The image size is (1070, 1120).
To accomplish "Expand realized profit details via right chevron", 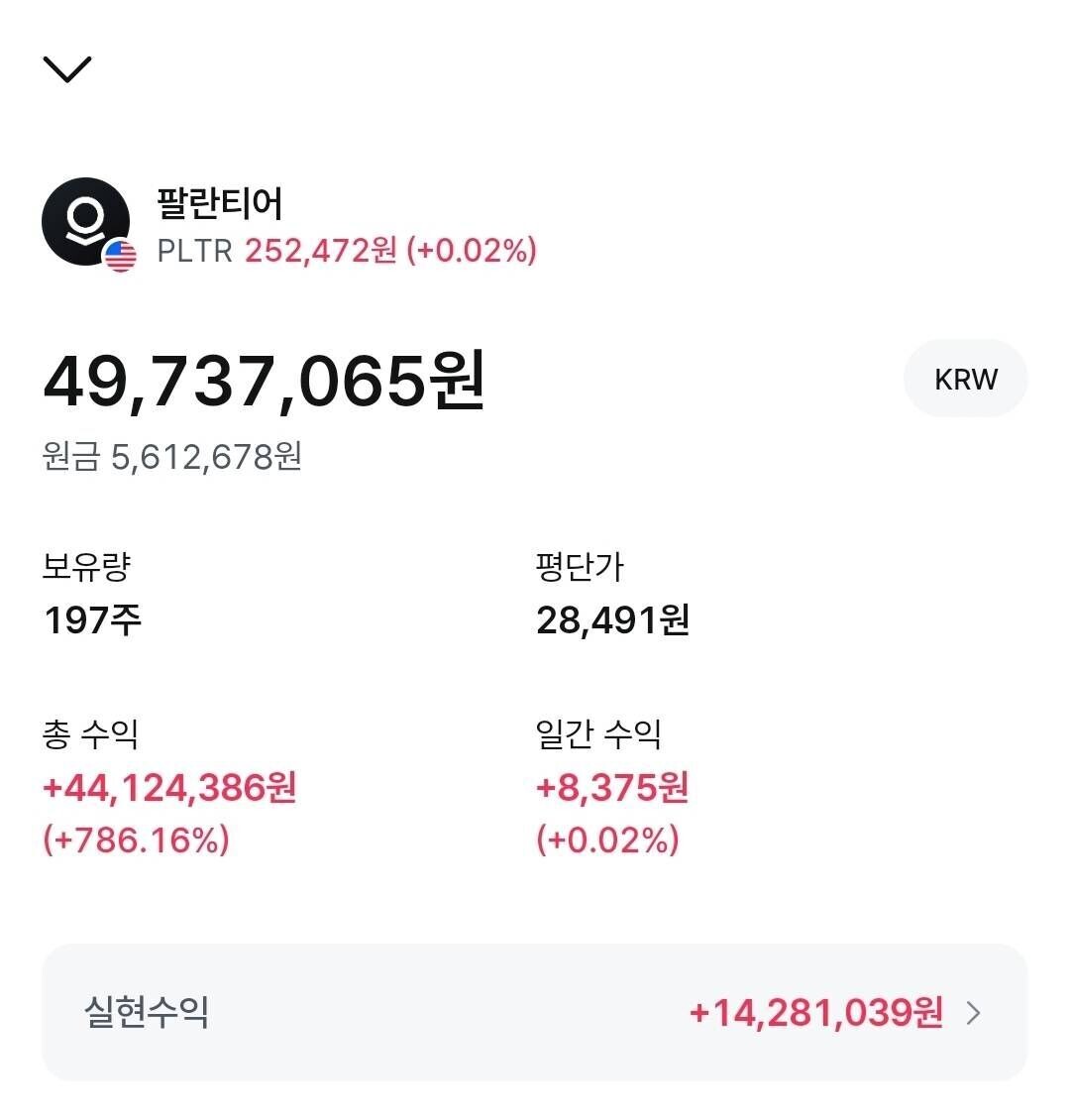I will (975, 1014).
